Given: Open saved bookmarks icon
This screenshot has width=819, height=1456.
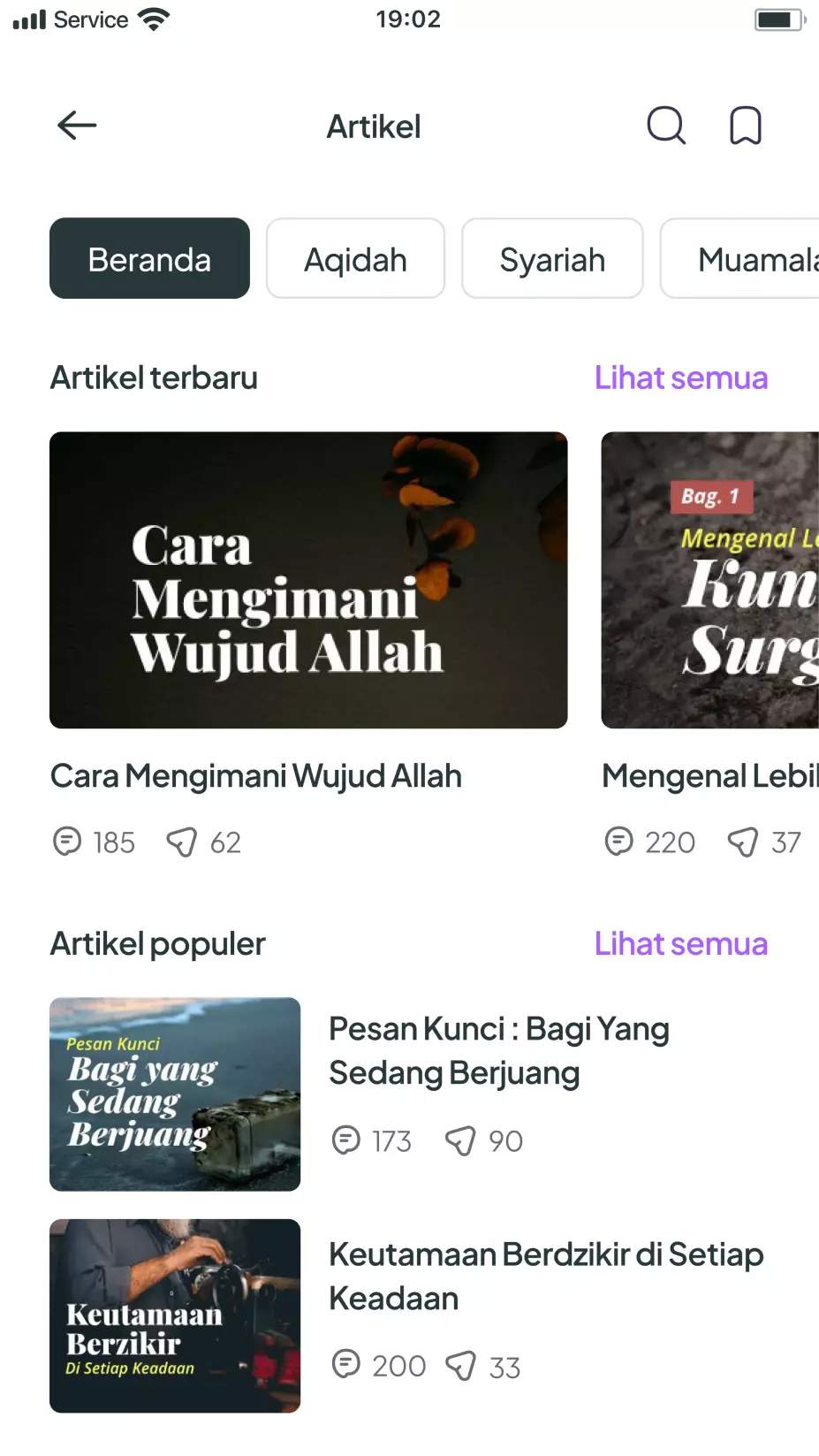Looking at the screenshot, I should tap(745, 125).
